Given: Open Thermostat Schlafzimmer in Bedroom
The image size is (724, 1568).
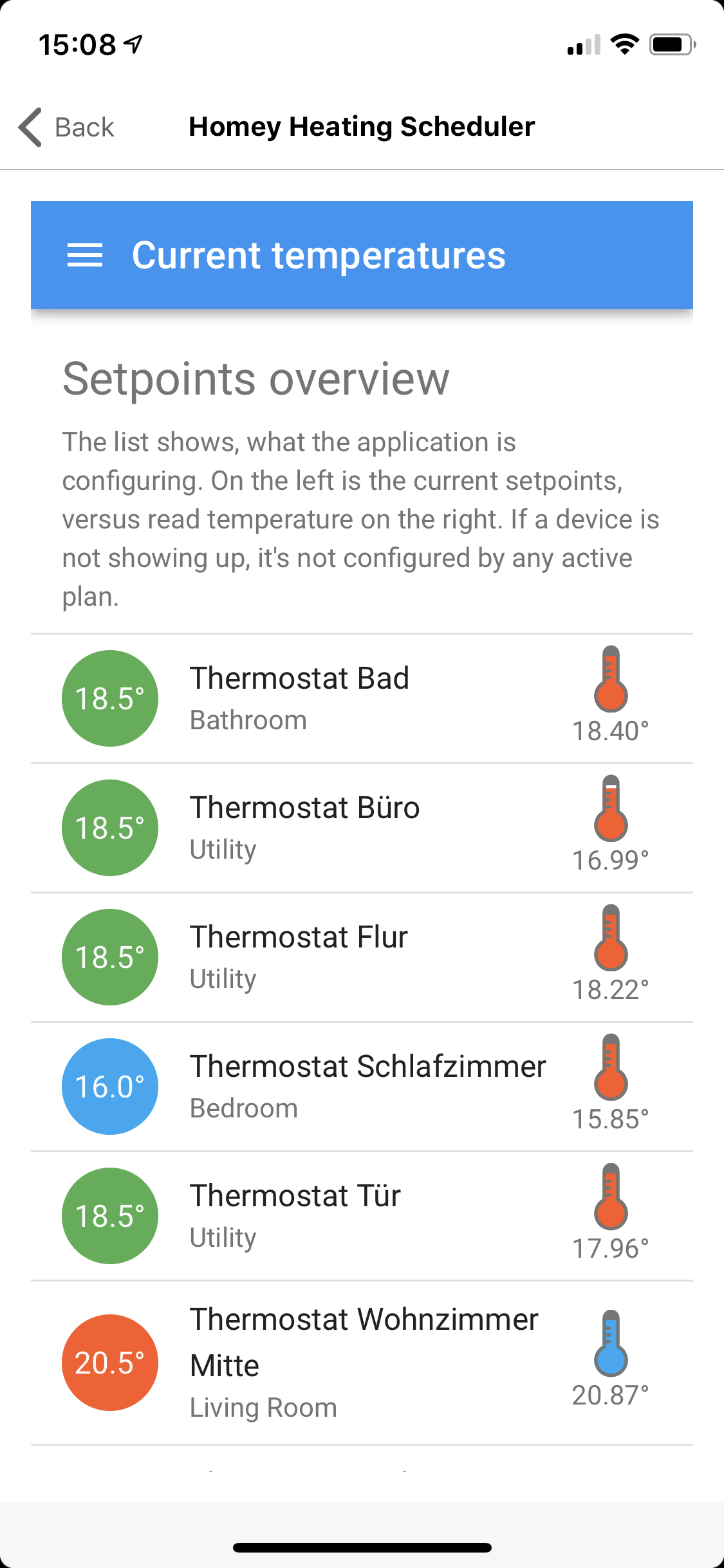Looking at the screenshot, I should pos(362,1087).
